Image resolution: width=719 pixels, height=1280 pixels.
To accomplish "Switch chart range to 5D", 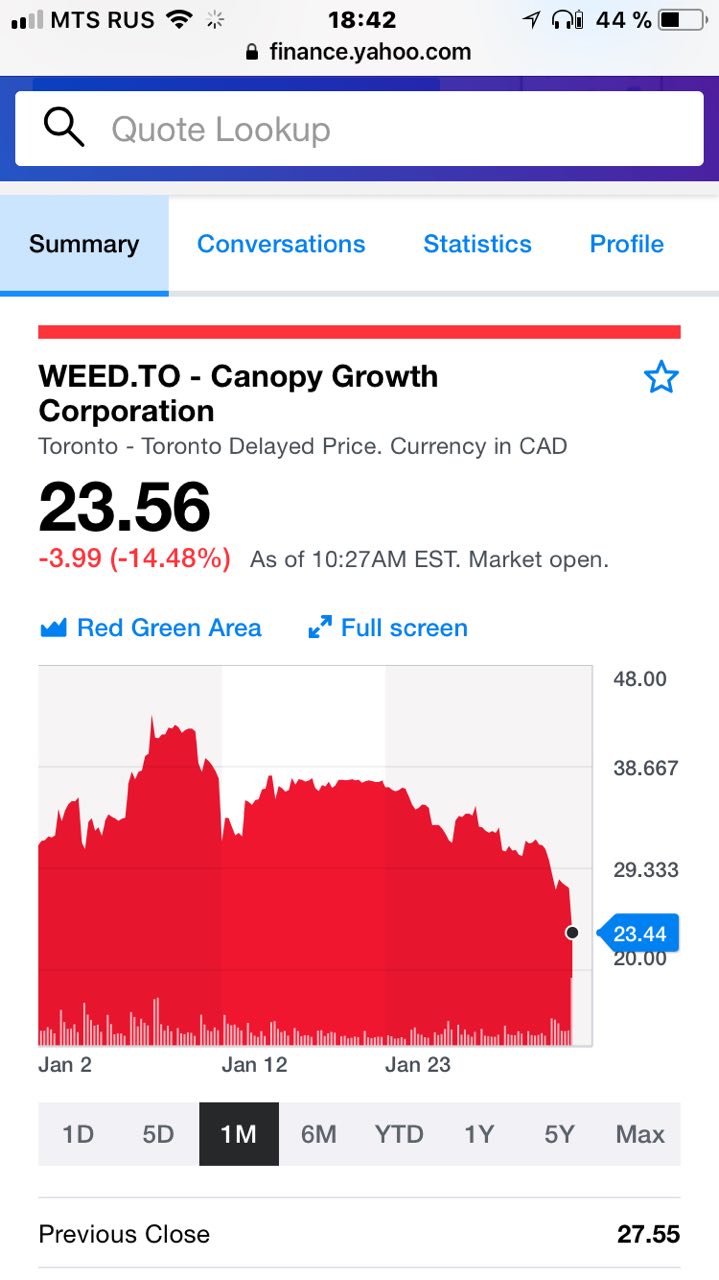I will click(x=158, y=1134).
